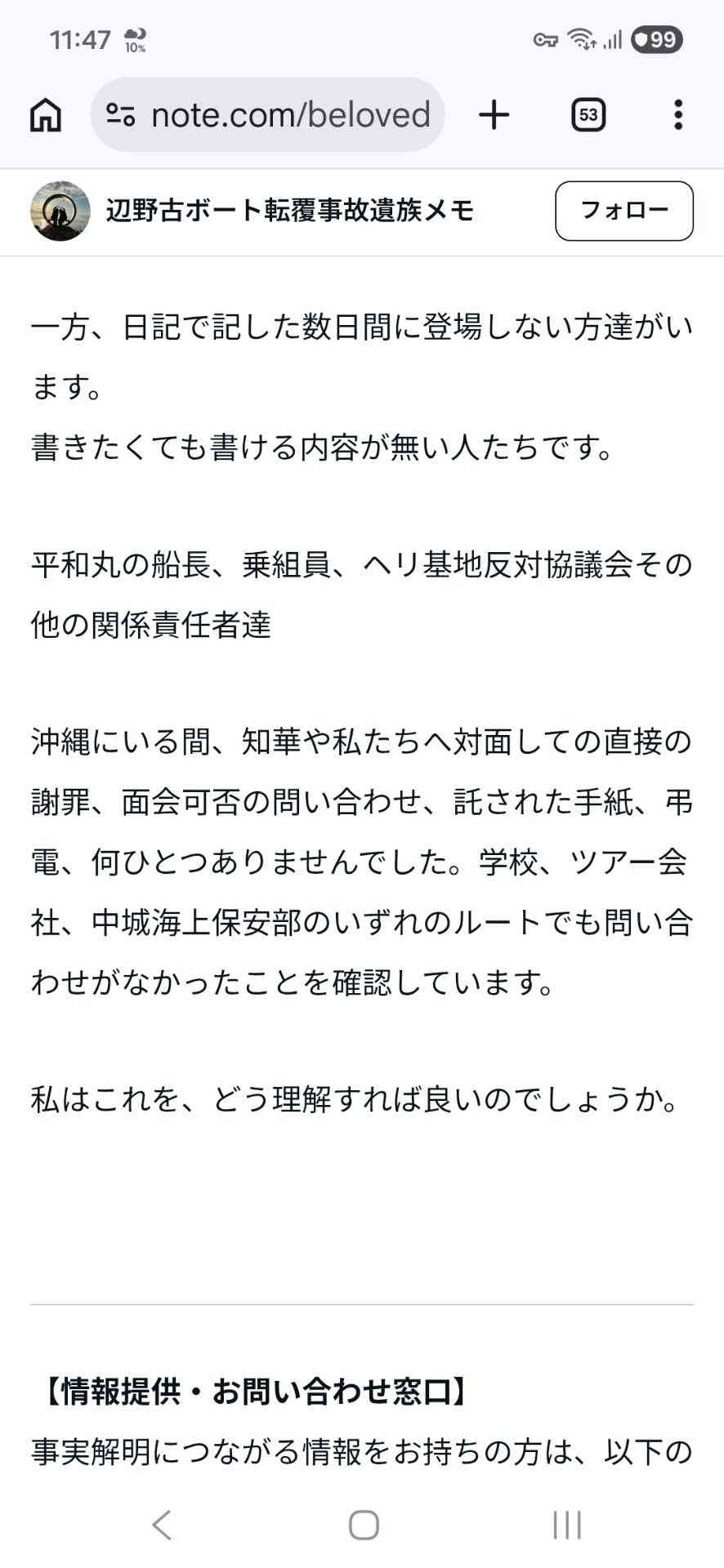Go back using the system back button
This screenshot has height=1568, width=724.
click(x=162, y=1525)
